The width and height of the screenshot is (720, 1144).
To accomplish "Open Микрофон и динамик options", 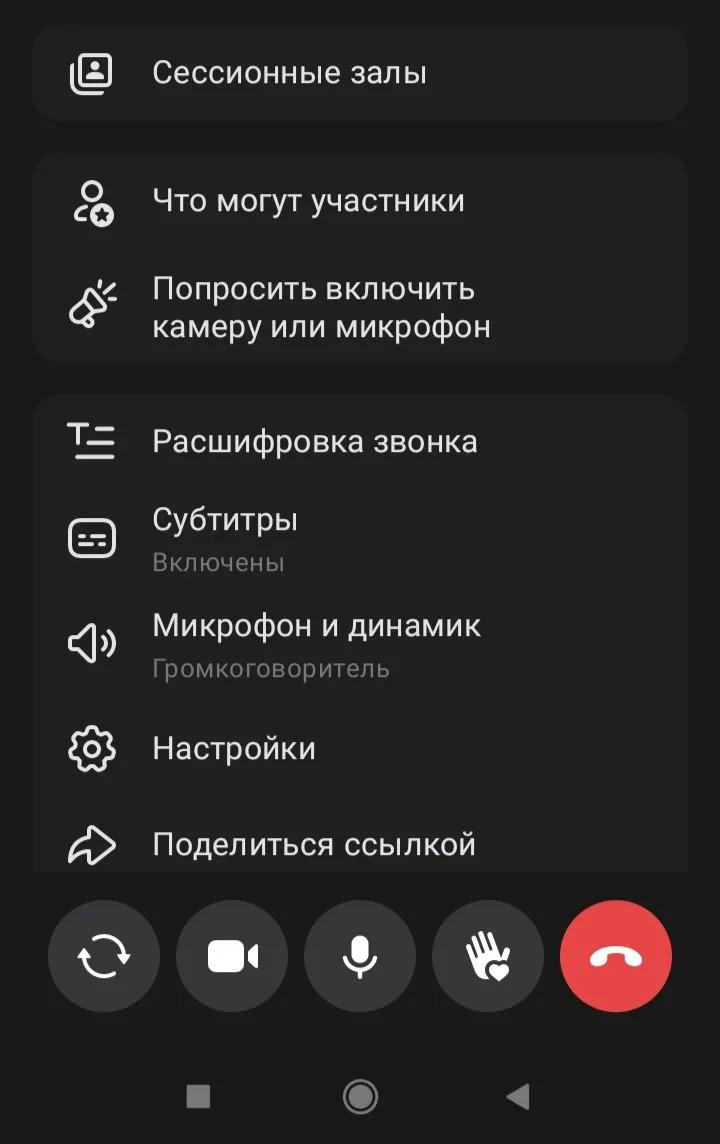I will 360,645.
